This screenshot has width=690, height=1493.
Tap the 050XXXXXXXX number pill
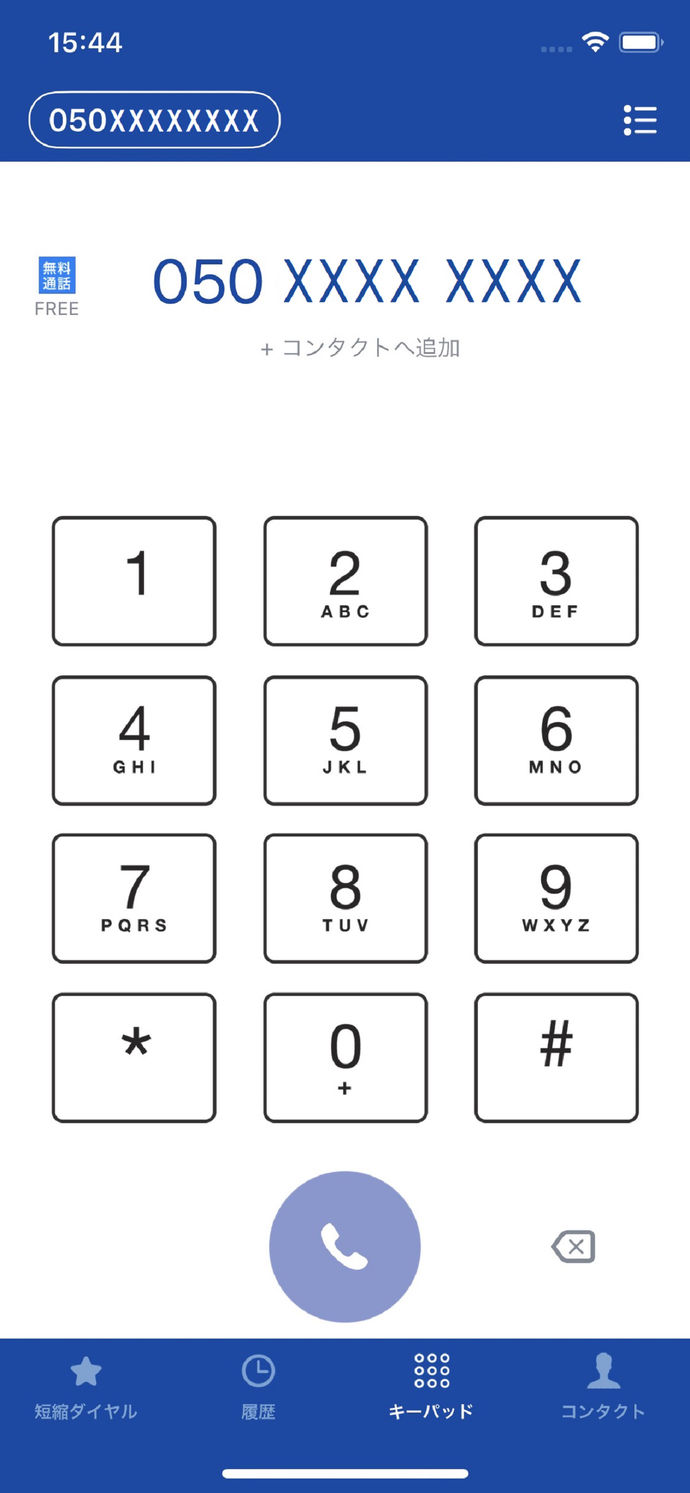[154, 120]
